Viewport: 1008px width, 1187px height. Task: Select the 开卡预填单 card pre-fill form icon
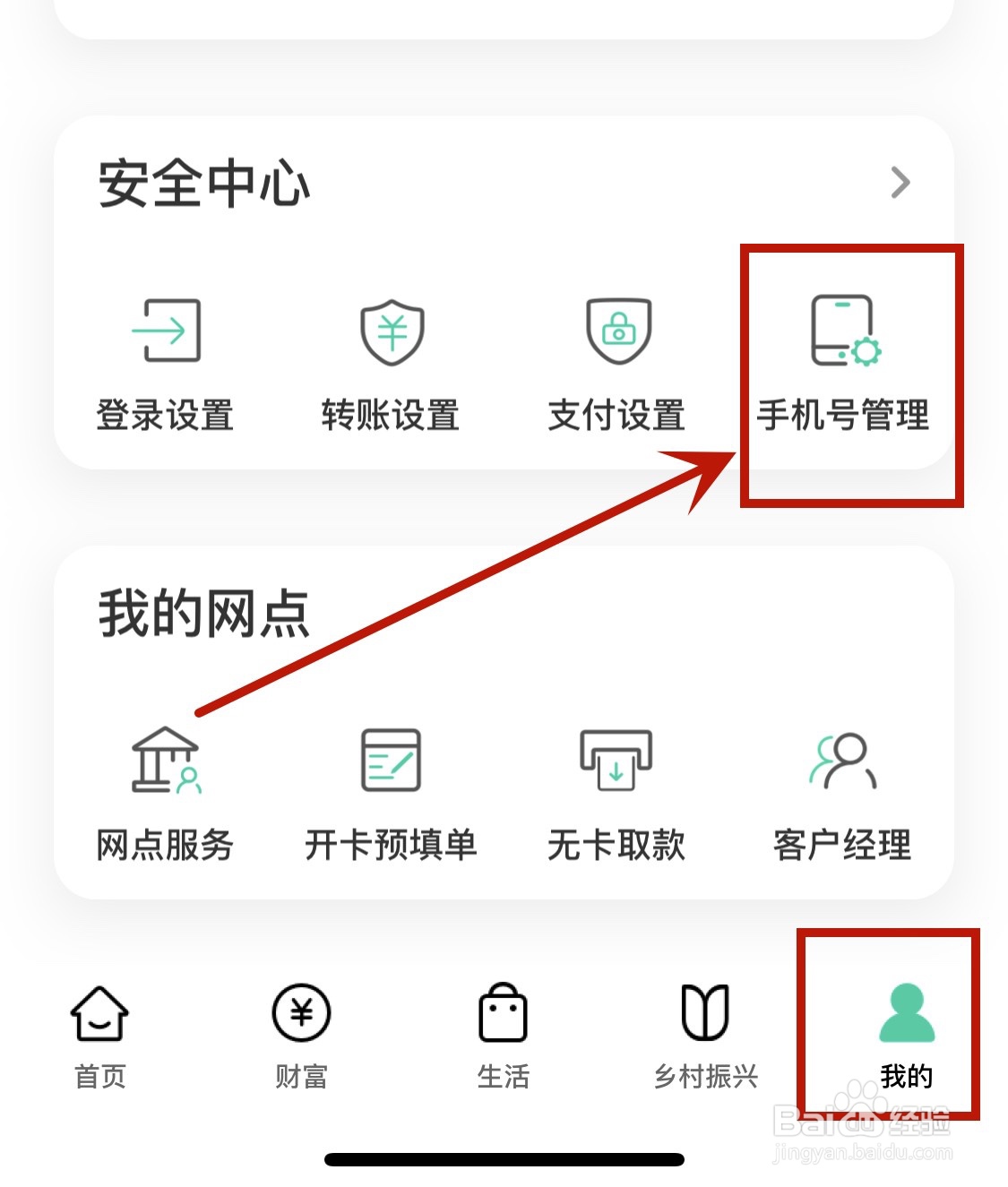pyautogui.click(x=392, y=760)
